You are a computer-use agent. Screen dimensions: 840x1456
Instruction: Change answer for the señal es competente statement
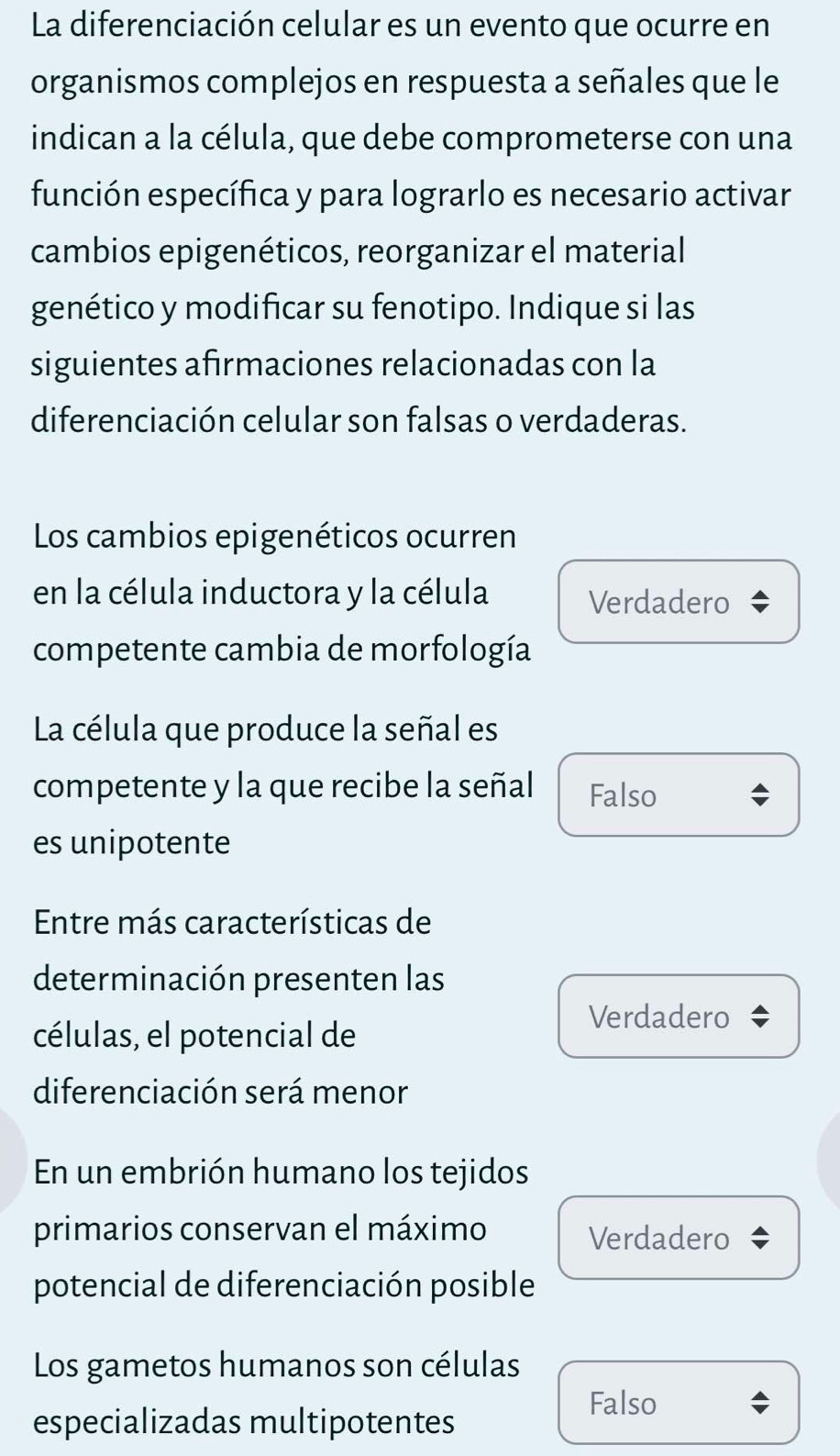[x=678, y=795]
